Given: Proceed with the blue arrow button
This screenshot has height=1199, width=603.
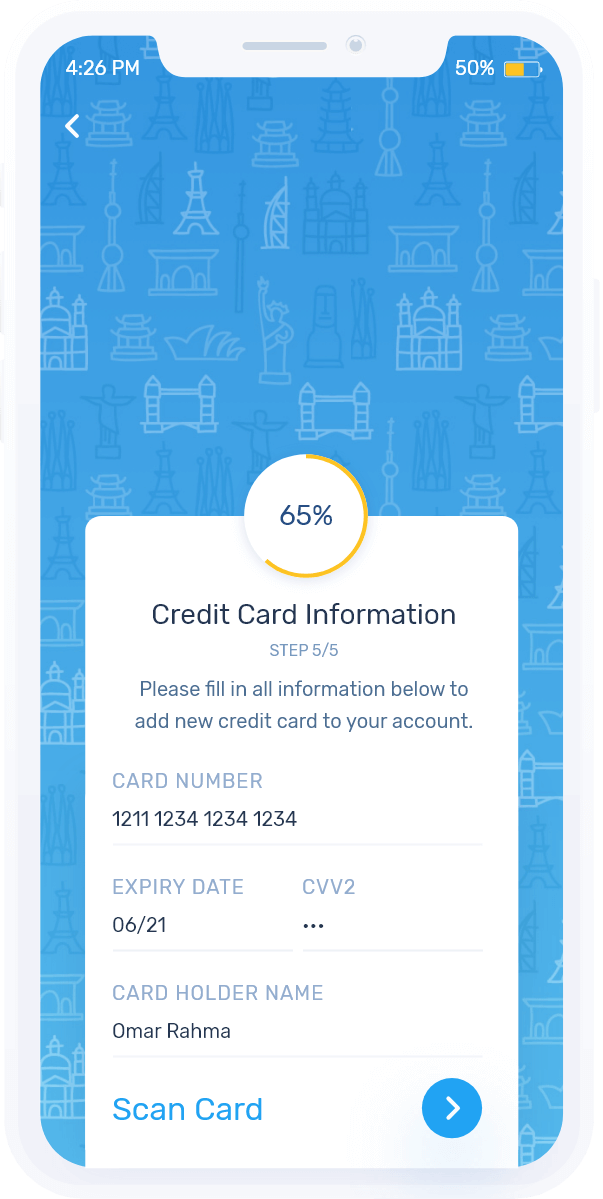Looking at the screenshot, I should 452,1108.
